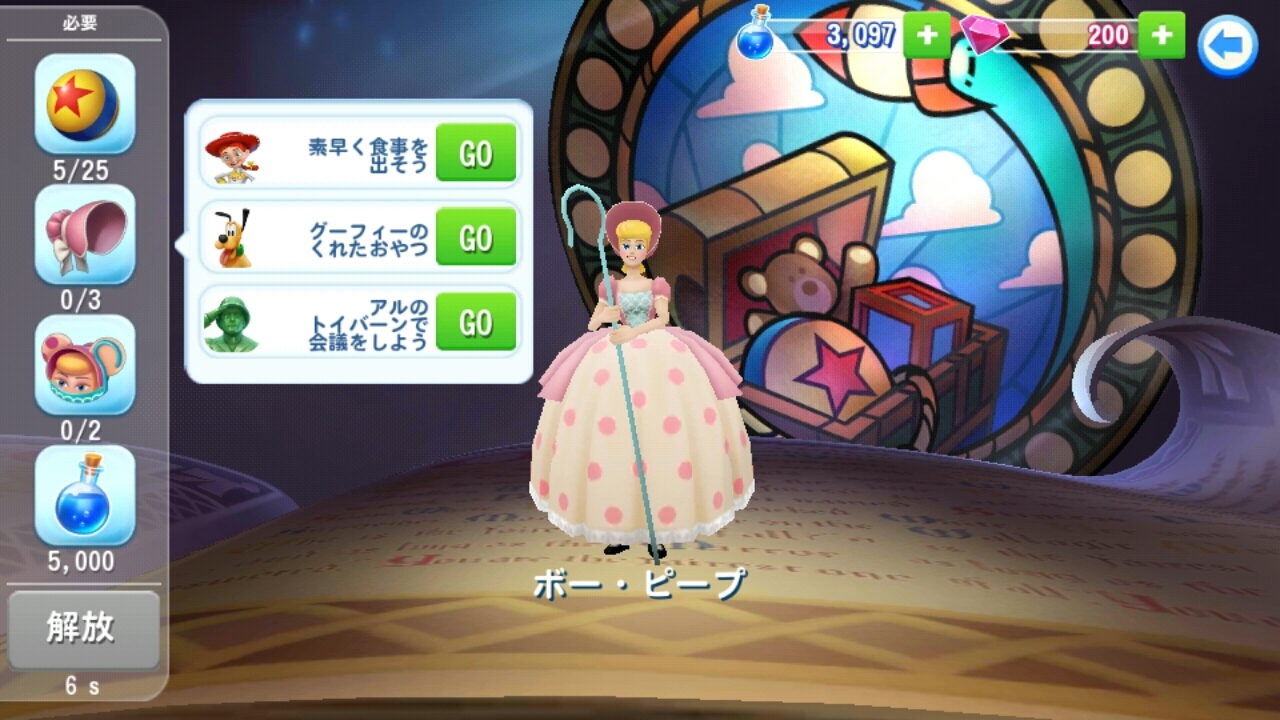Tap GO for the グーフィーのくれたおやつ task

click(x=476, y=238)
